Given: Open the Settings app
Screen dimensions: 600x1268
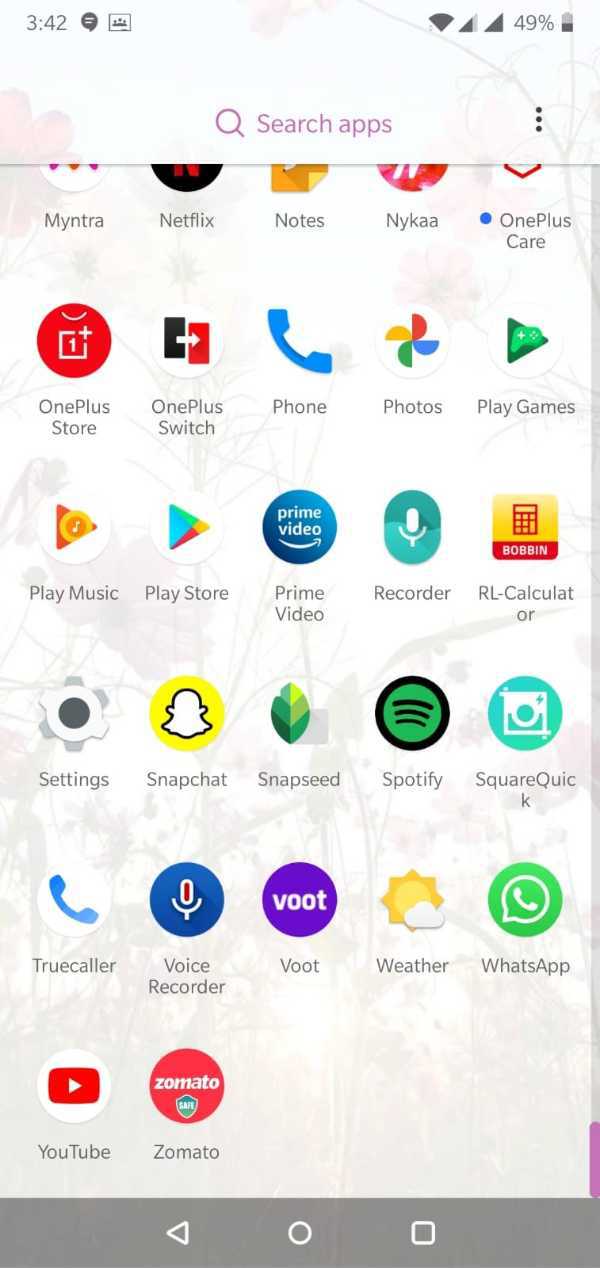Looking at the screenshot, I should [74, 714].
